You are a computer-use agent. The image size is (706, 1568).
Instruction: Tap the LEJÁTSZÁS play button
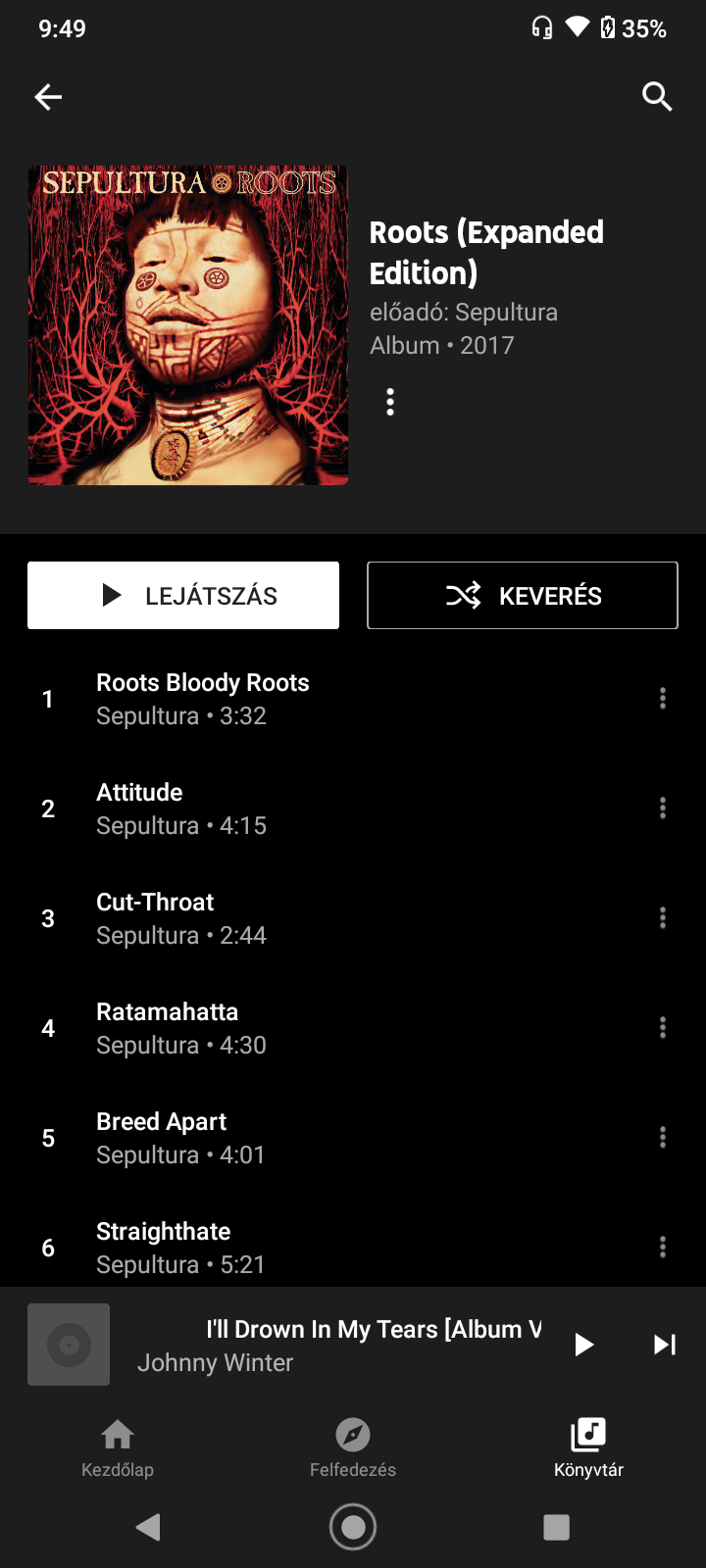(x=183, y=595)
